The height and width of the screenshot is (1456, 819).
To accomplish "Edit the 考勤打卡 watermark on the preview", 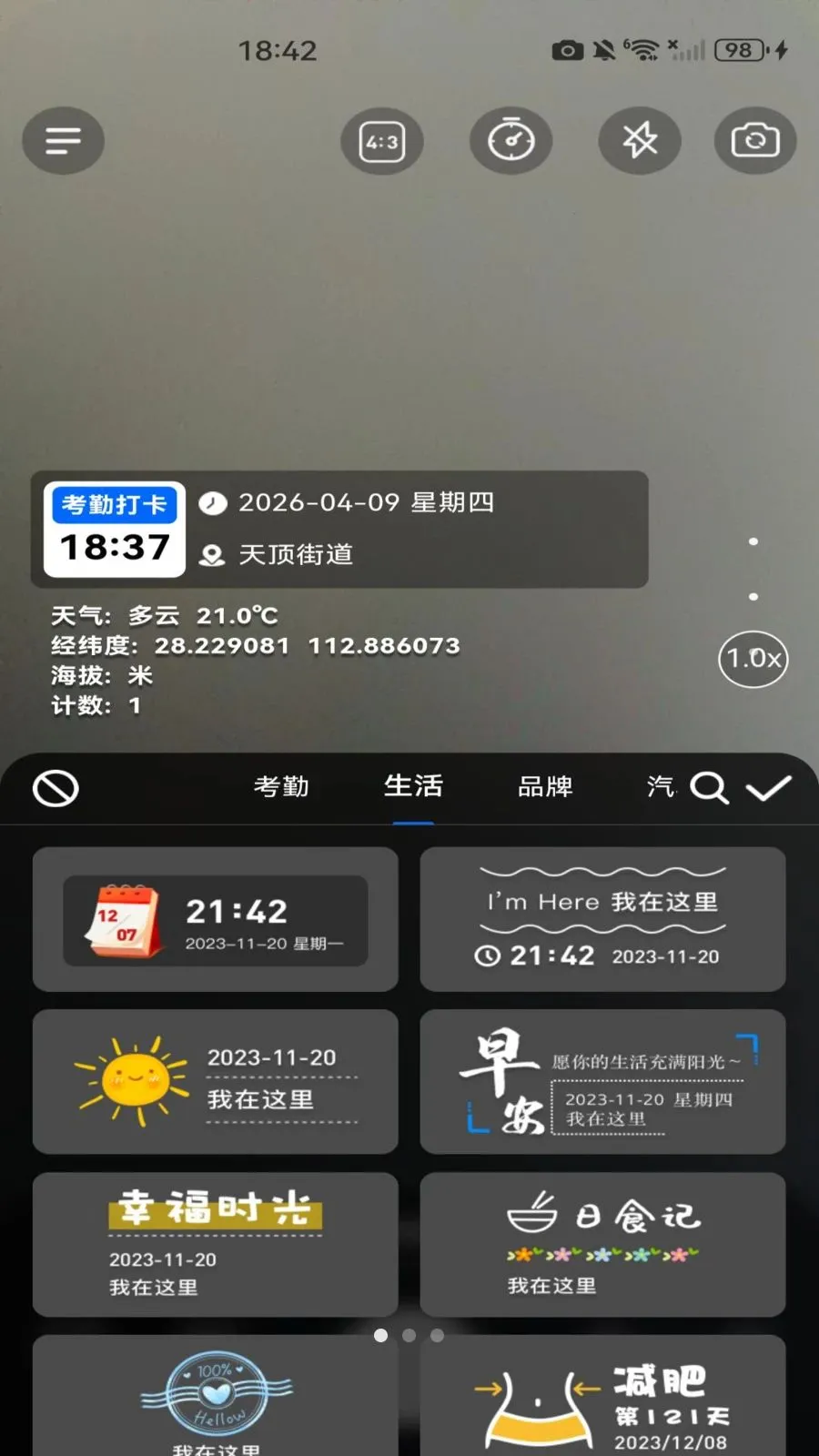I will (x=339, y=530).
